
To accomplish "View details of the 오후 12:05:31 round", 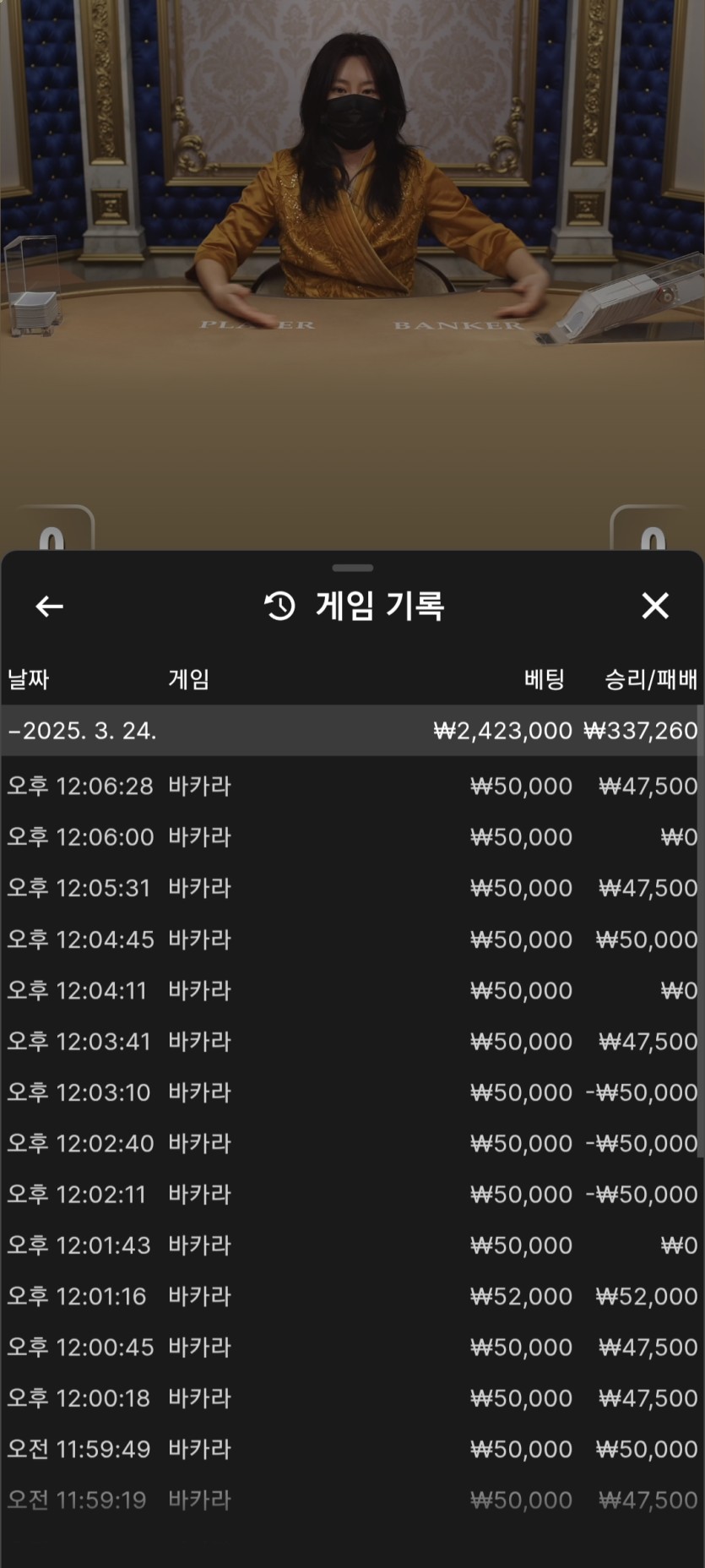I will 352,888.
